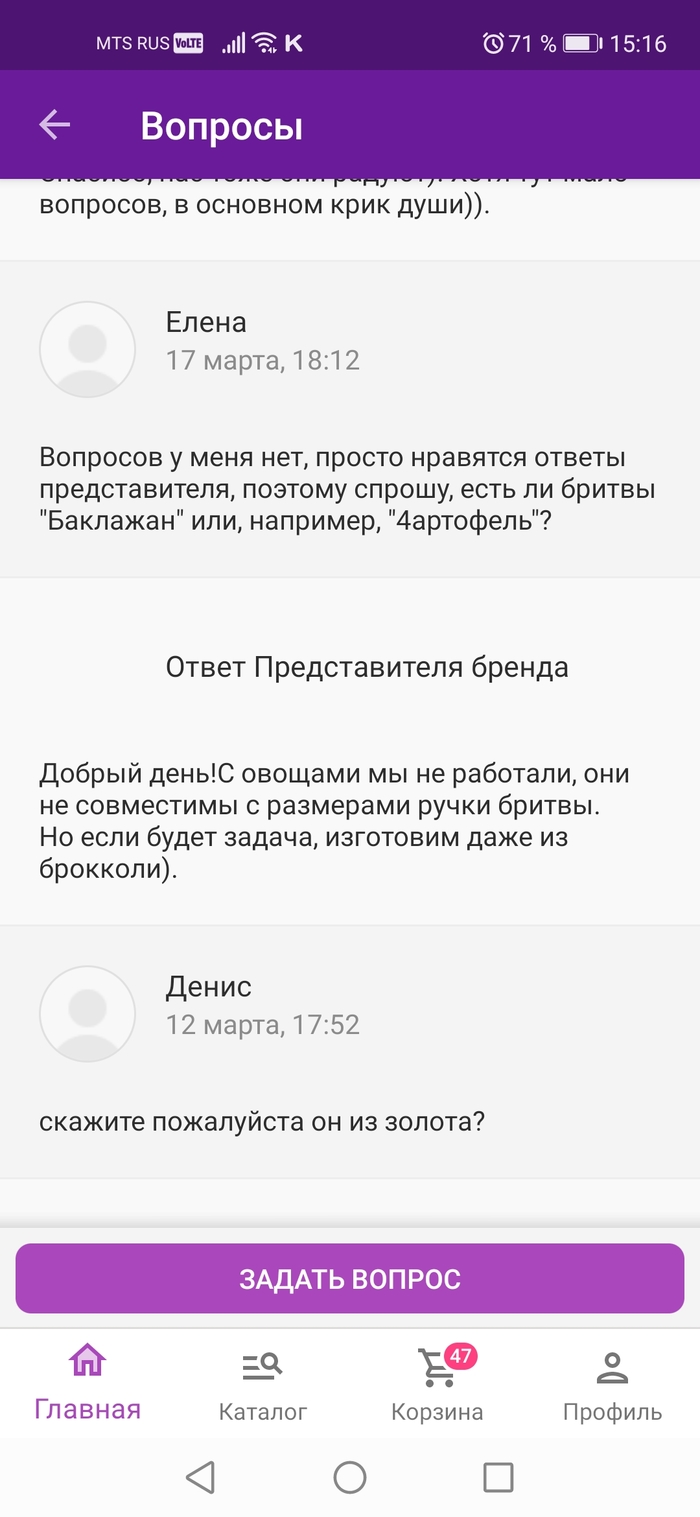Image resolution: width=700 pixels, height=1517 pixels.
Task: Go to the Профиль tab
Action: click(611, 1385)
